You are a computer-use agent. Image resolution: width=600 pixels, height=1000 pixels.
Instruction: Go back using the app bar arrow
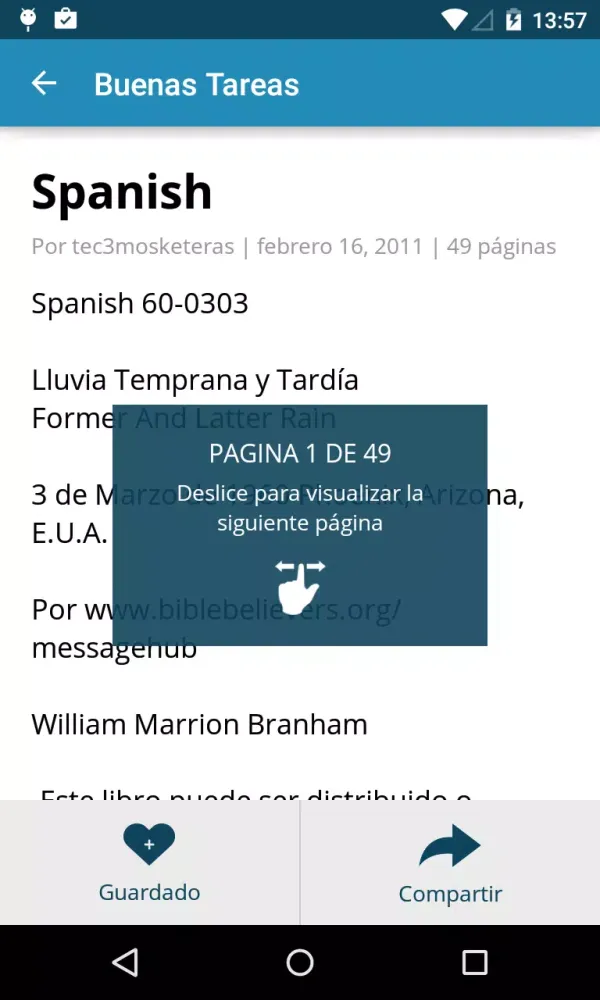point(44,84)
